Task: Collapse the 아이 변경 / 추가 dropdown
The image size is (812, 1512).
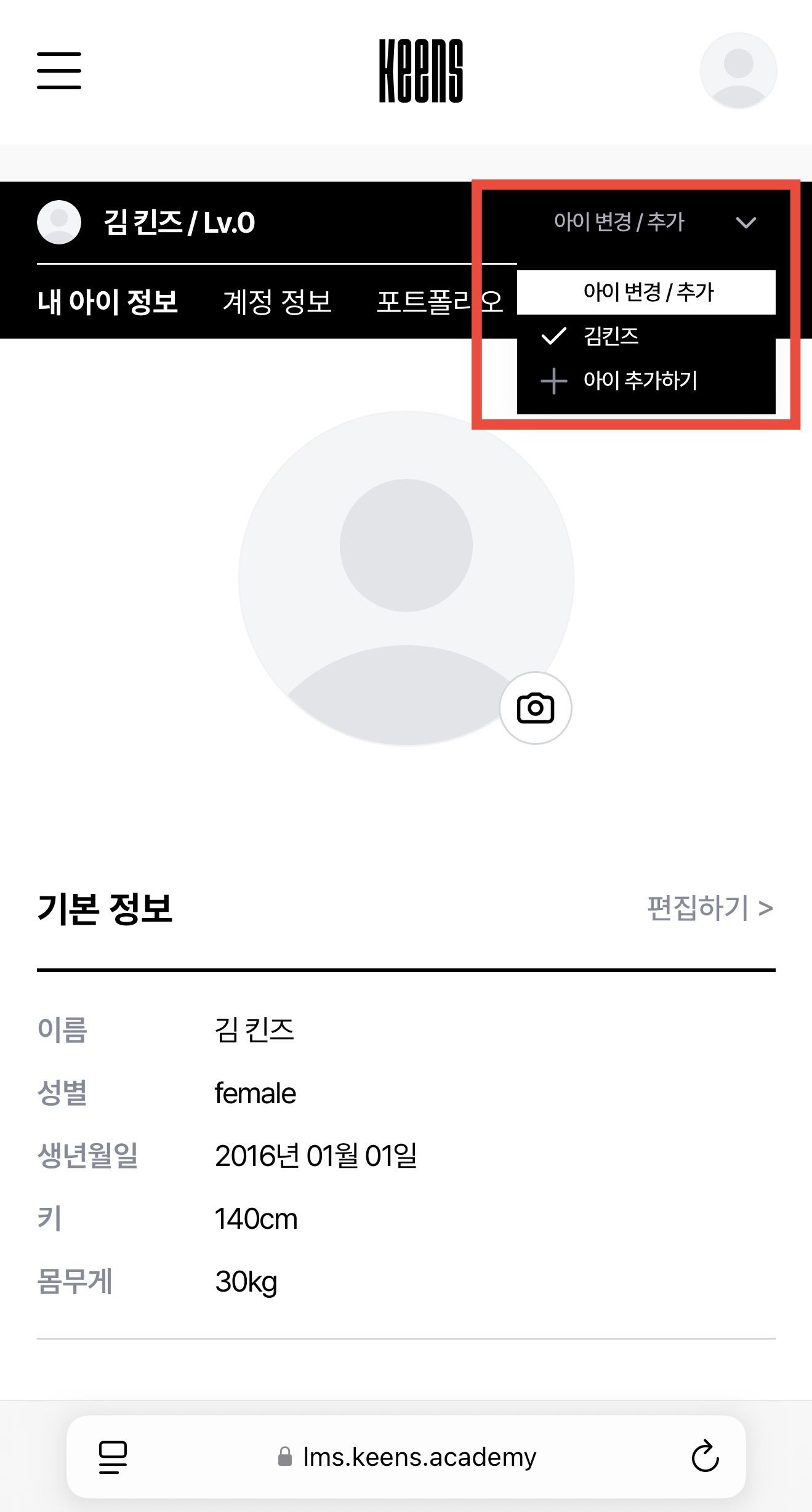Action: point(746,222)
